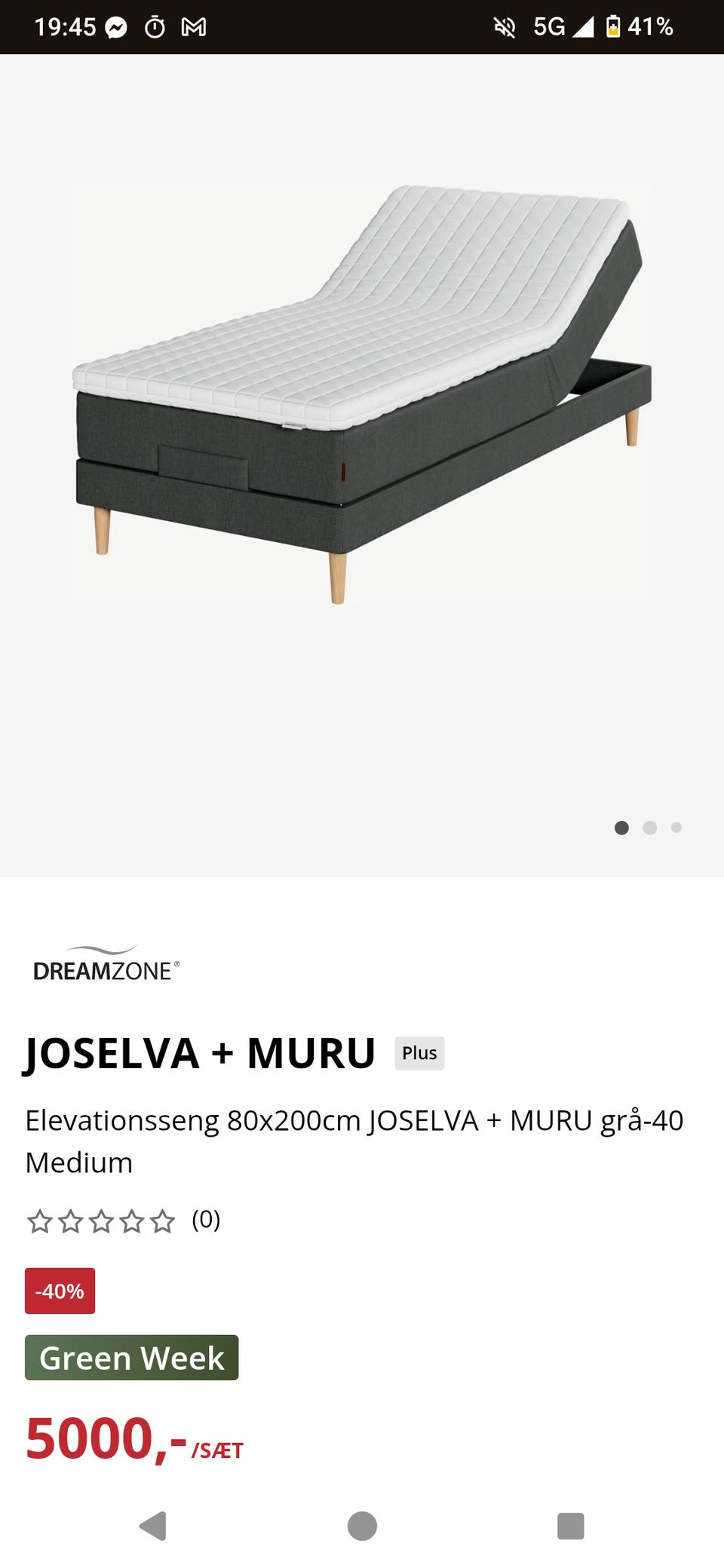This screenshot has height=1568, width=724.
Task: Go back with system back button
Action: point(153,1526)
